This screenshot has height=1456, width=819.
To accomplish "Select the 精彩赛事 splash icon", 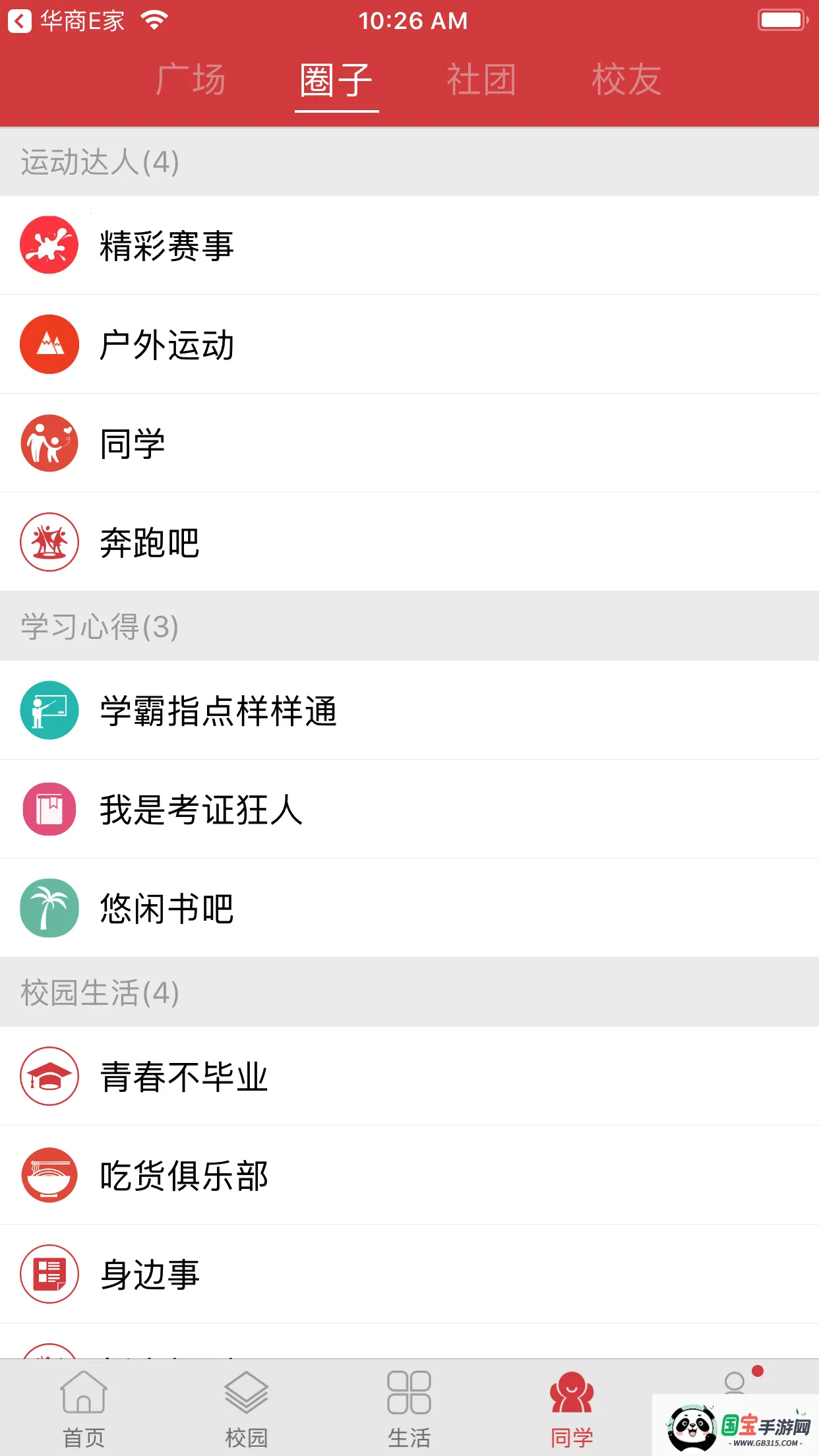I will click(49, 245).
